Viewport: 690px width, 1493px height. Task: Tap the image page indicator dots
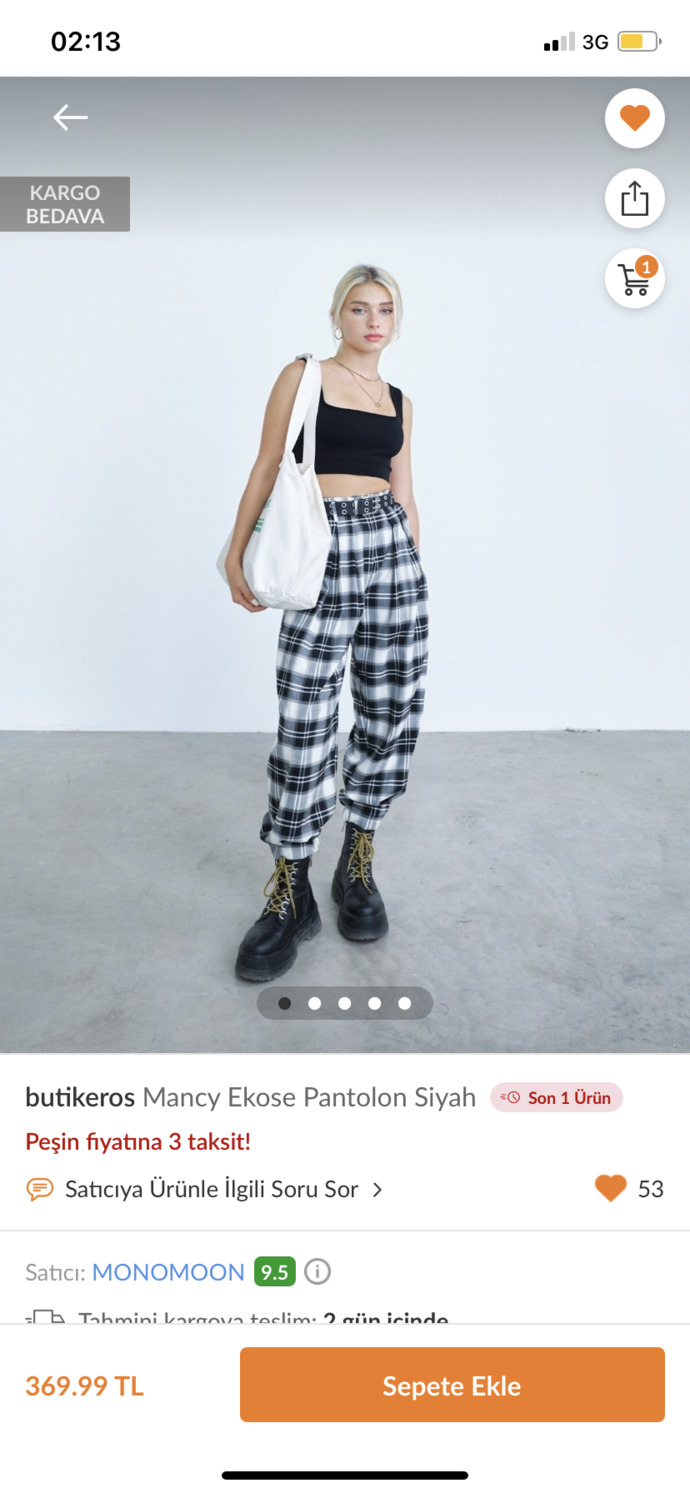tap(345, 1003)
